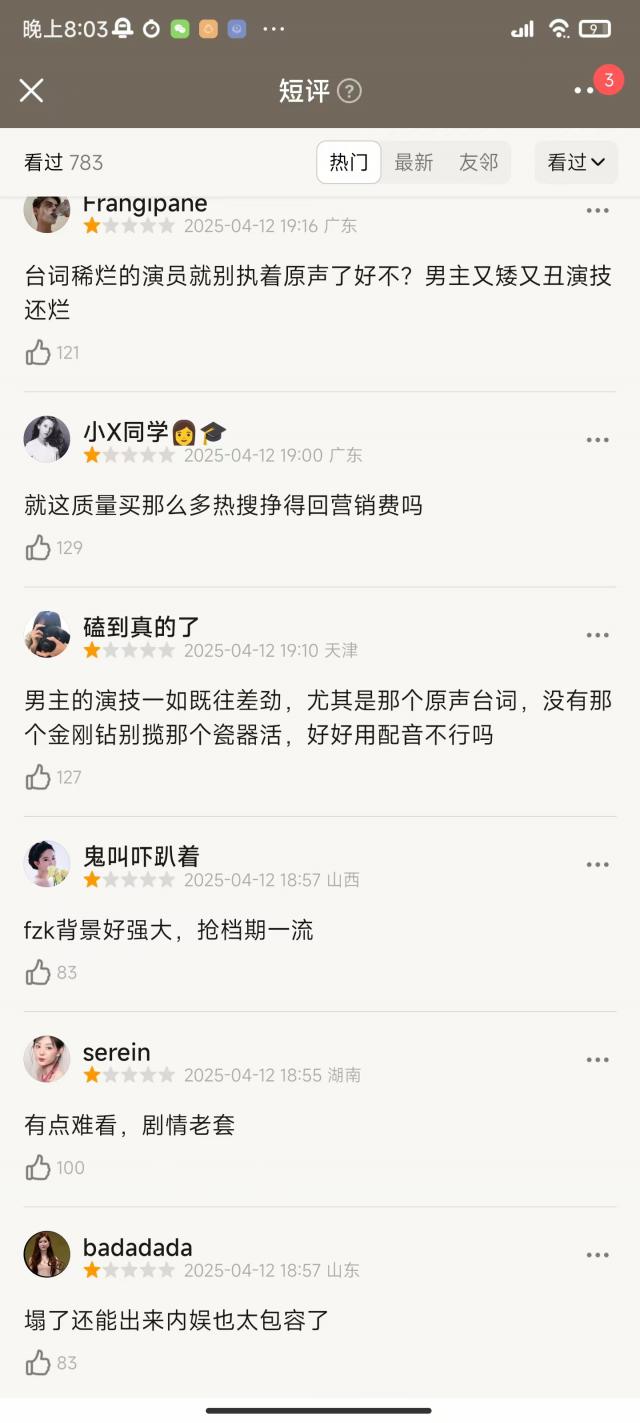Open the help icon beside 短评
Viewport: 640px width, 1423px height.
coord(349,91)
